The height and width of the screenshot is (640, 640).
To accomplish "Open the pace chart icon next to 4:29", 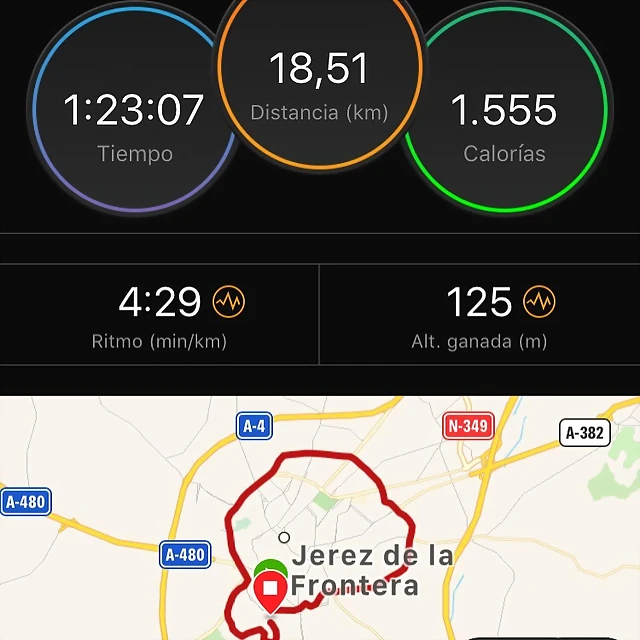I will [x=229, y=301].
